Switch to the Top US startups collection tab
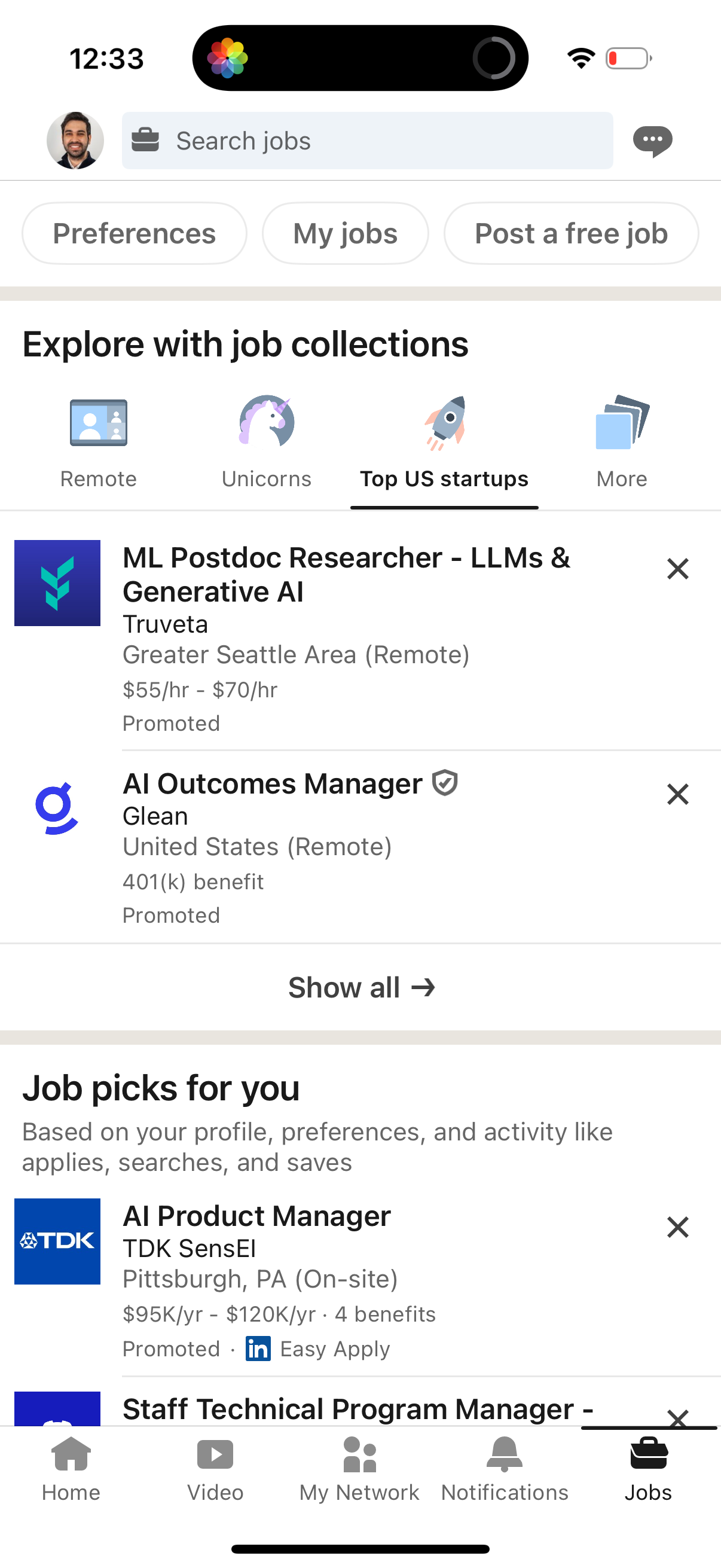The width and height of the screenshot is (721, 1568). click(x=445, y=441)
